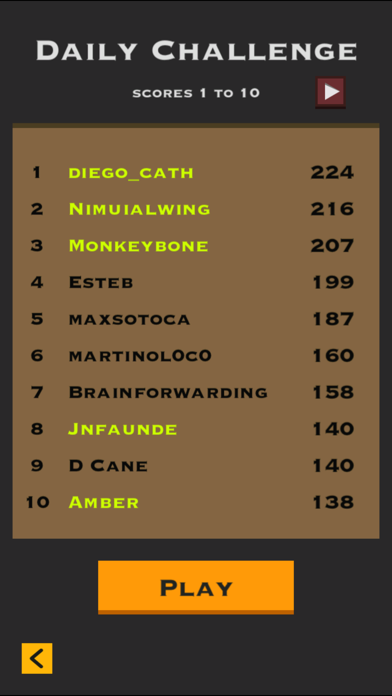The image size is (392, 696).
Task: Show the next page of scores
Action: coord(330,92)
